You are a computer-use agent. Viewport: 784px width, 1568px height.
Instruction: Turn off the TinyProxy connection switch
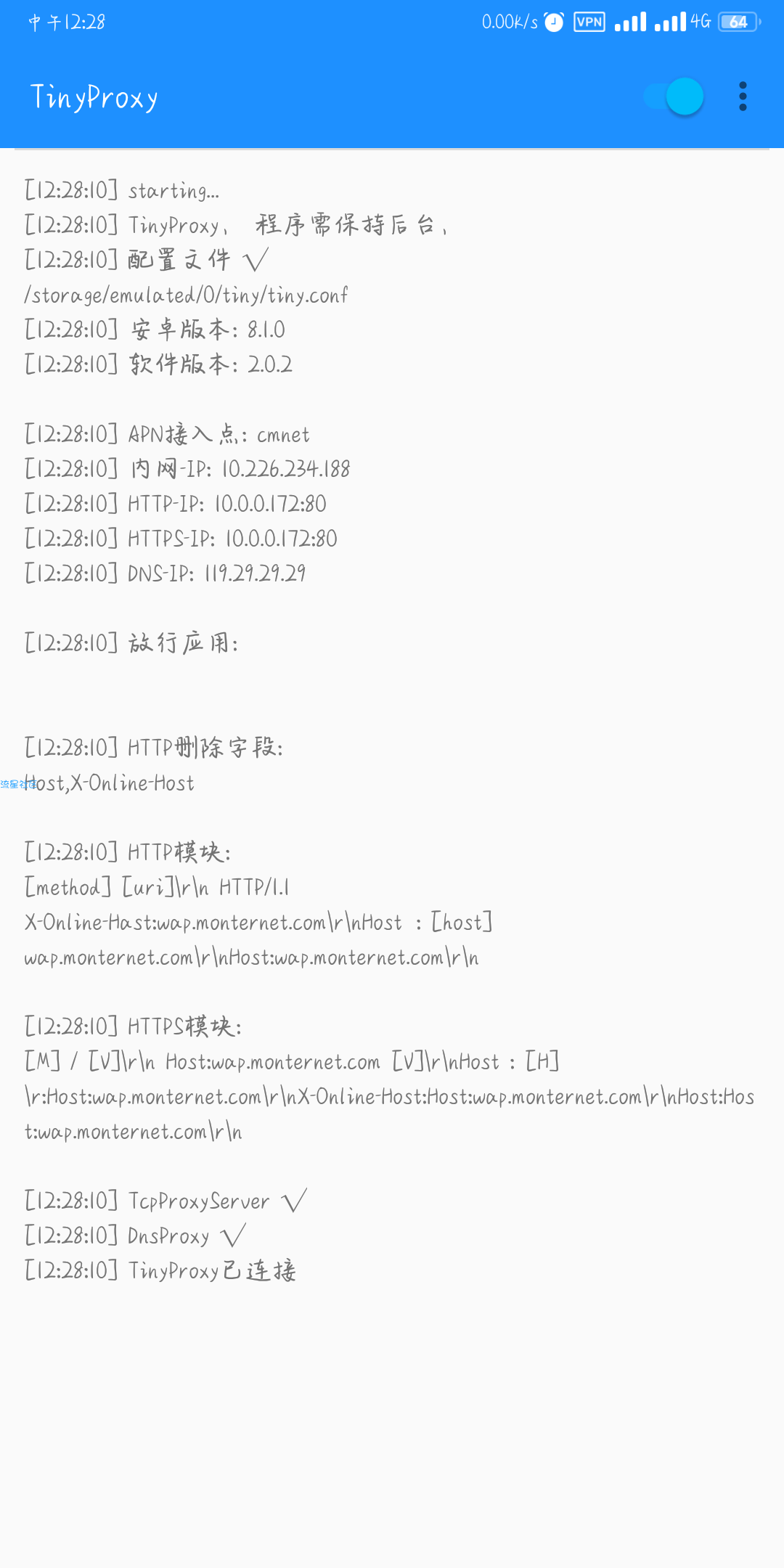click(674, 97)
